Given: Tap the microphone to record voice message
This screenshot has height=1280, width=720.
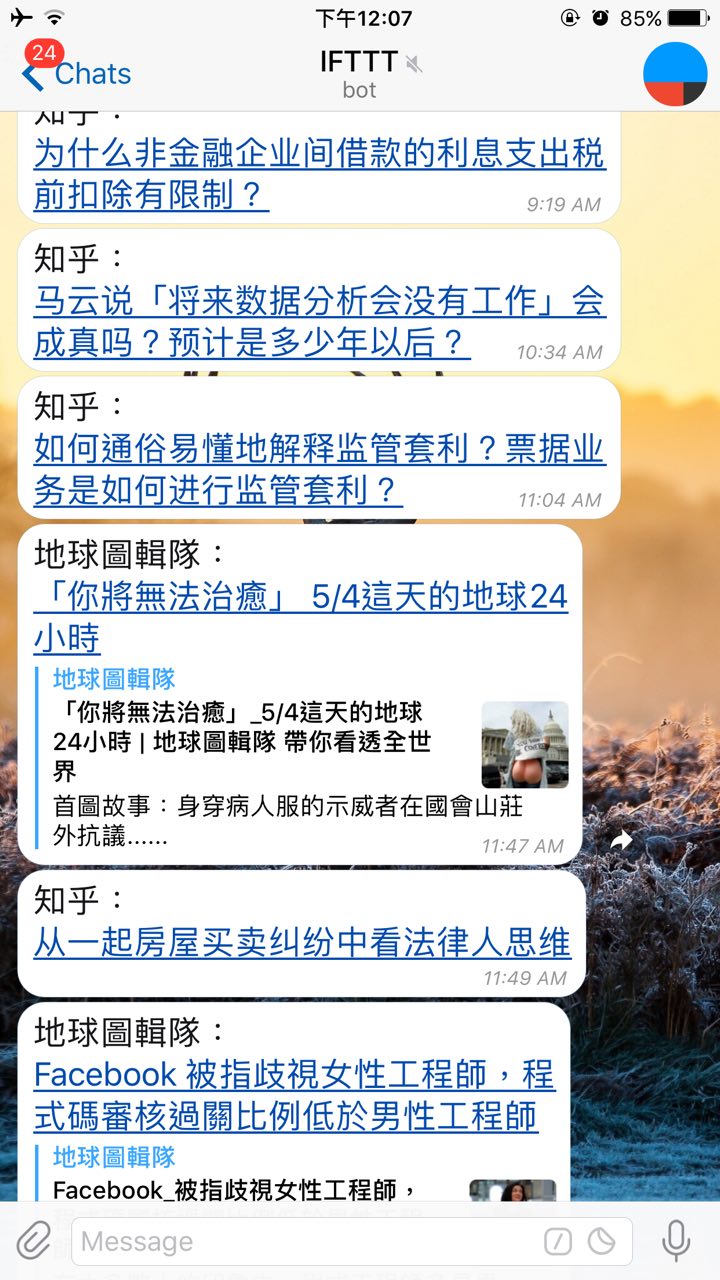Looking at the screenshot, I should (677, 1241).
